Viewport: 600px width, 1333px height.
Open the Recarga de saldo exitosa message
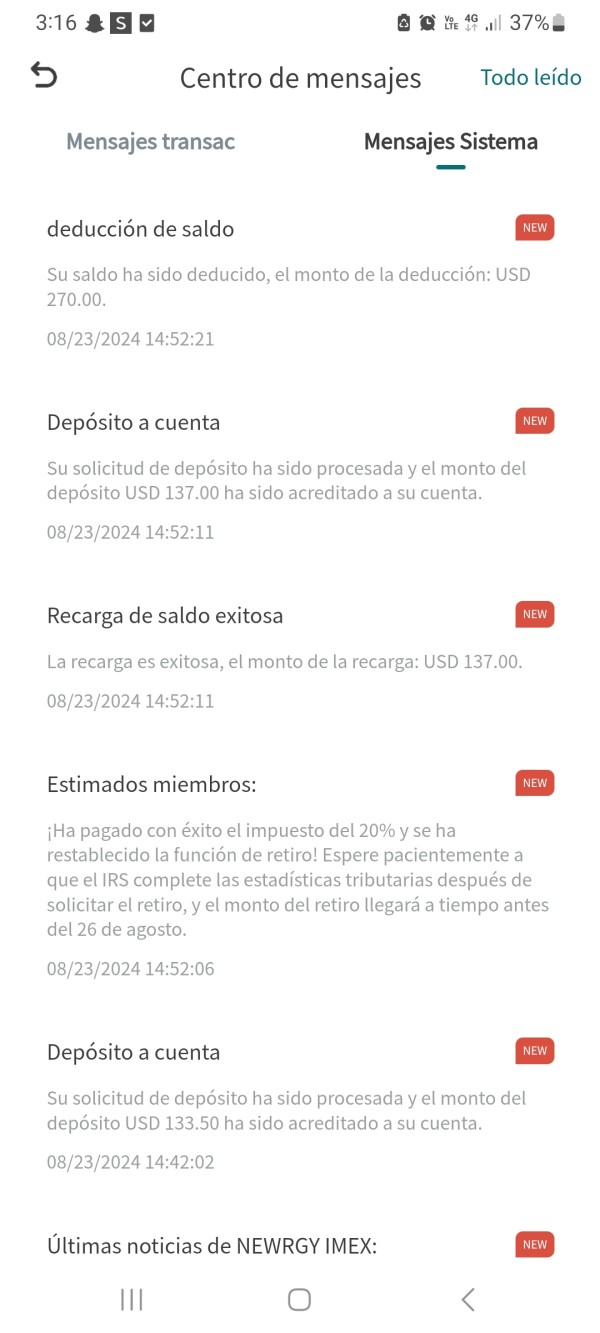300,657
